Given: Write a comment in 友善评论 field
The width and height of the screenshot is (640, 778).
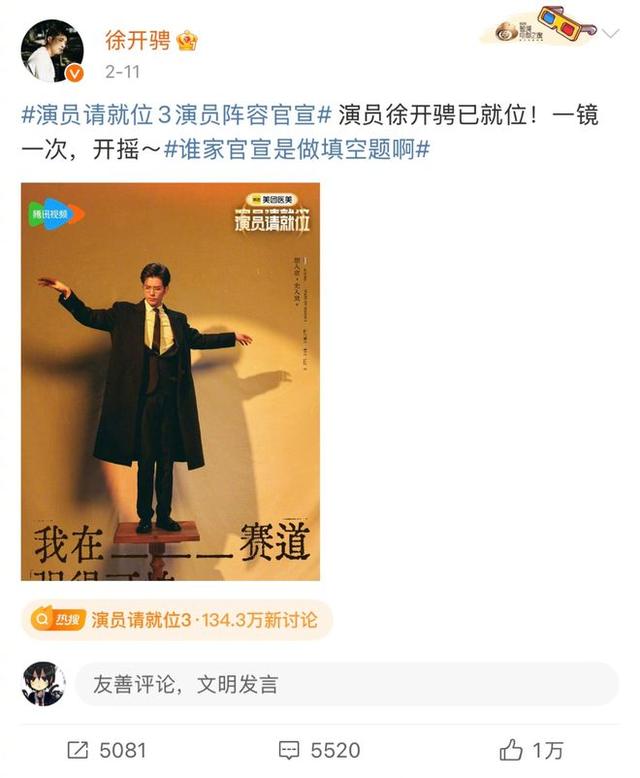Looking at the screenshot, I should coord(345,684).
